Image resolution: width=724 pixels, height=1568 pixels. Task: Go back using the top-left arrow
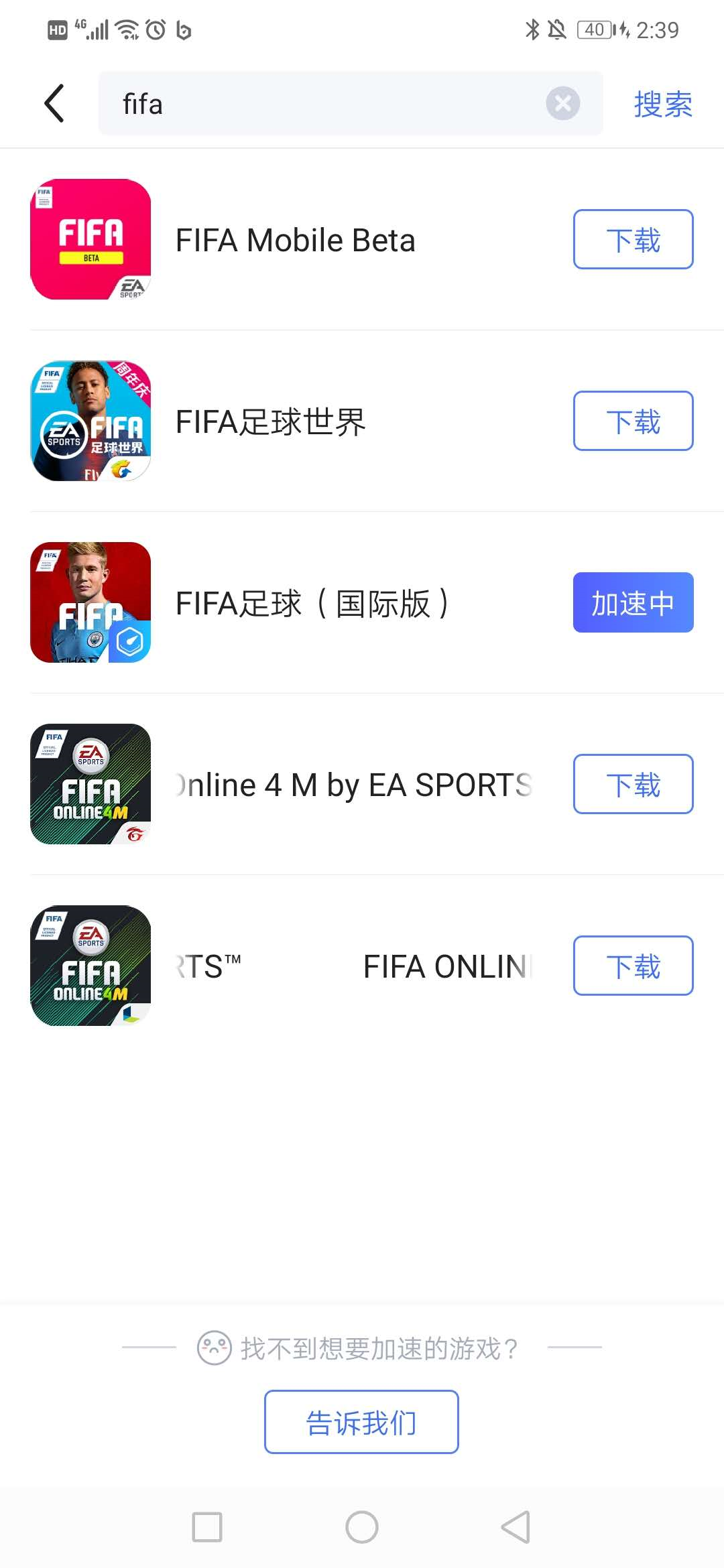[54, 104]
